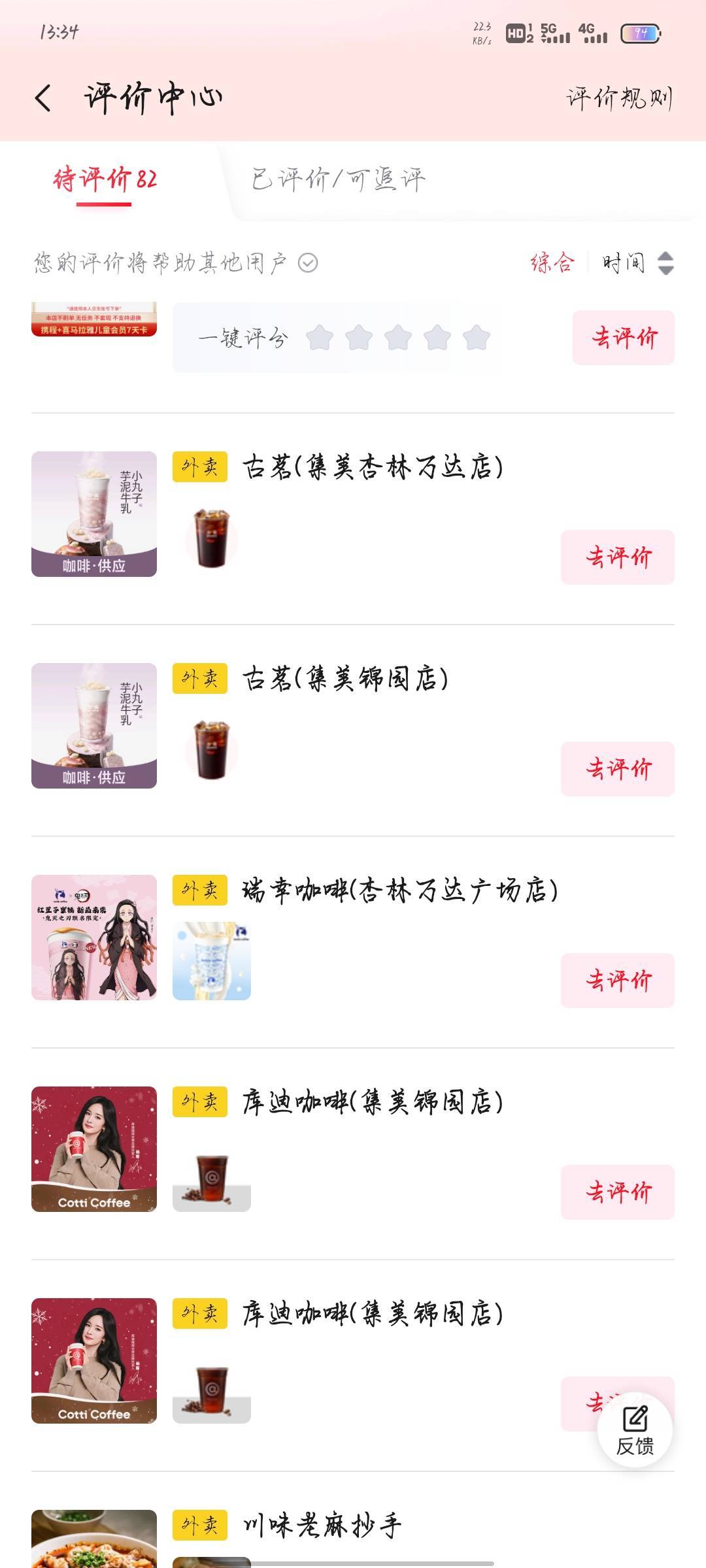Viewport: 706px width, 1568px height.
Task: Review 瑞幸咖啡(杏林万达广场店) order via 去评价
Action: pyautogui.click(x=617, y=980)
